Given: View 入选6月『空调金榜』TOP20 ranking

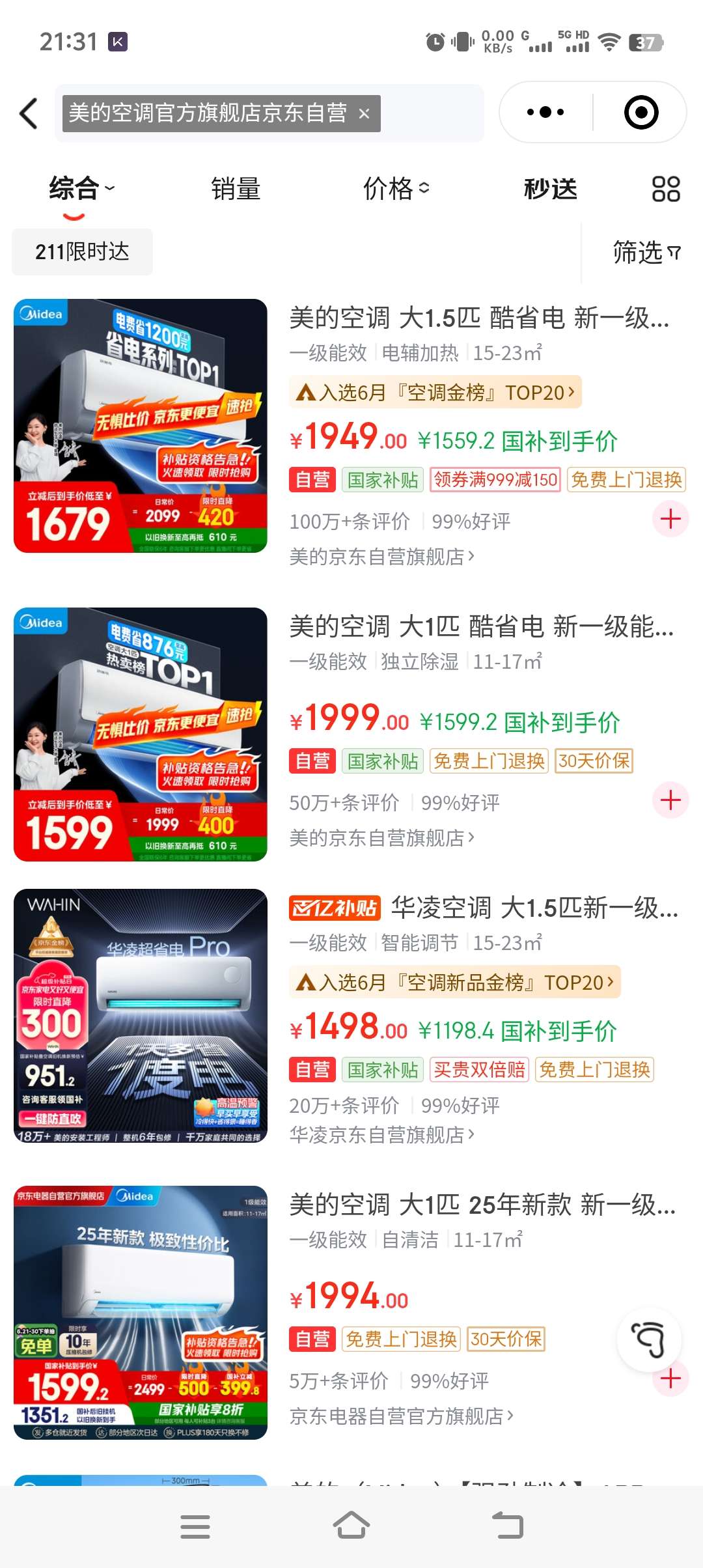Looking at the screenshot, I should pos(435,392).
